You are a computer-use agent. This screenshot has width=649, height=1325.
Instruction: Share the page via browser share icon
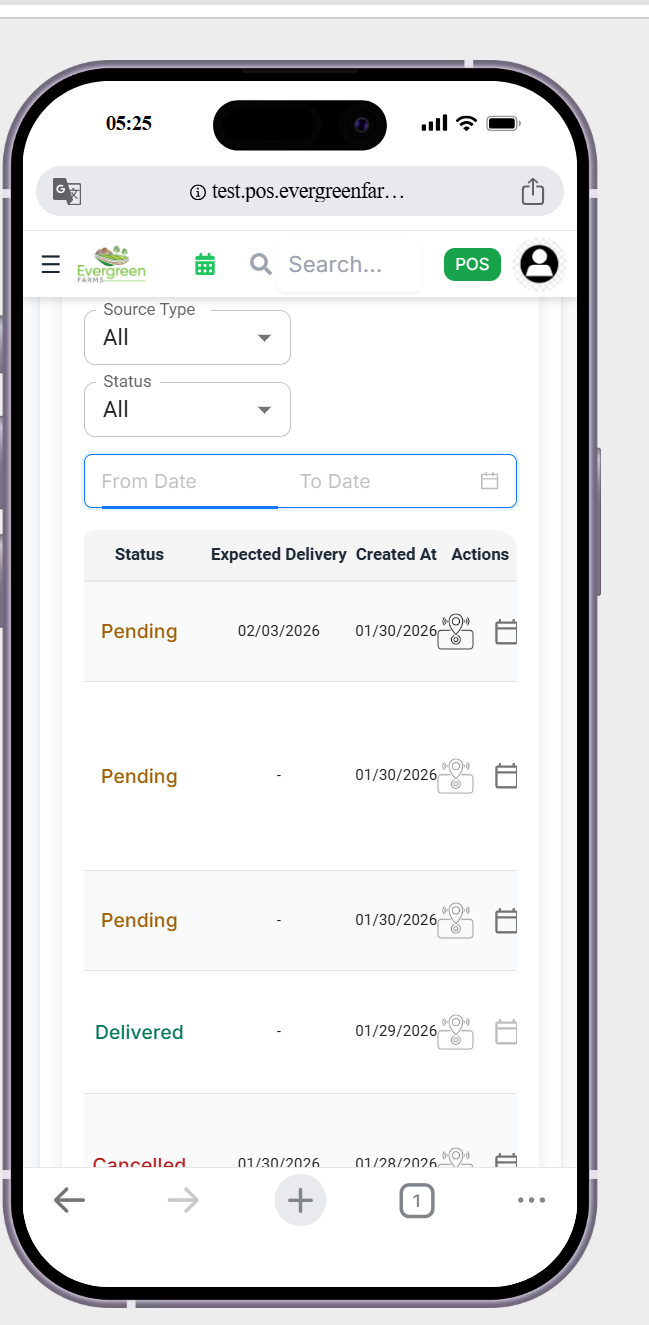coord(532,191)
